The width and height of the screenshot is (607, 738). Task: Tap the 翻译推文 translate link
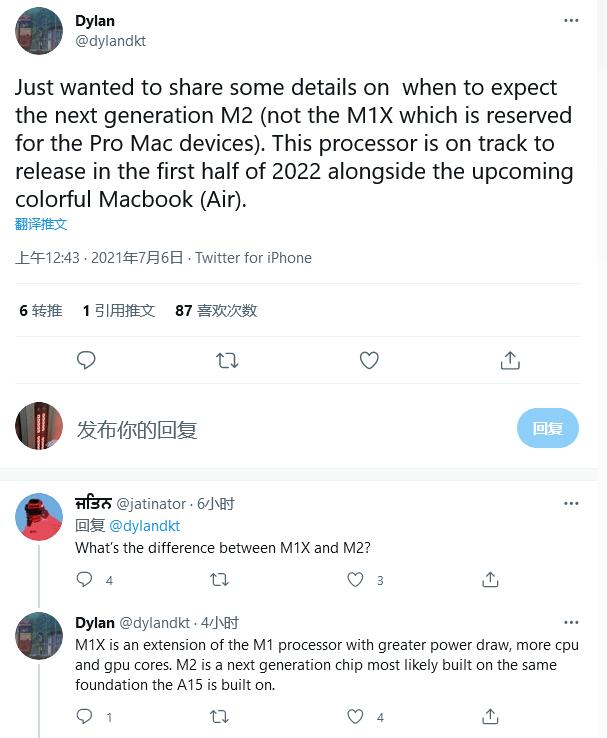point(41,224)
